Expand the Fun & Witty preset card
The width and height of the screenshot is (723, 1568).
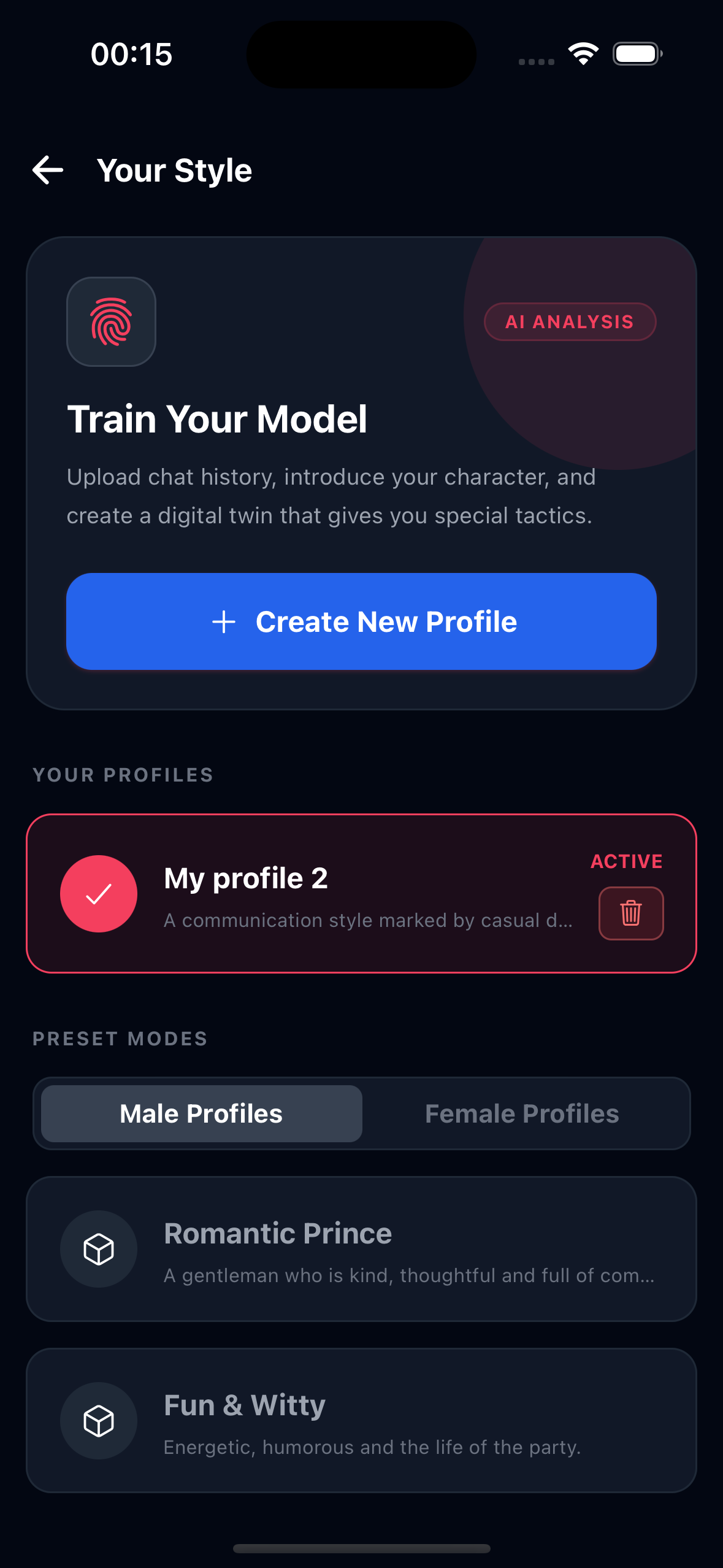361,1420
